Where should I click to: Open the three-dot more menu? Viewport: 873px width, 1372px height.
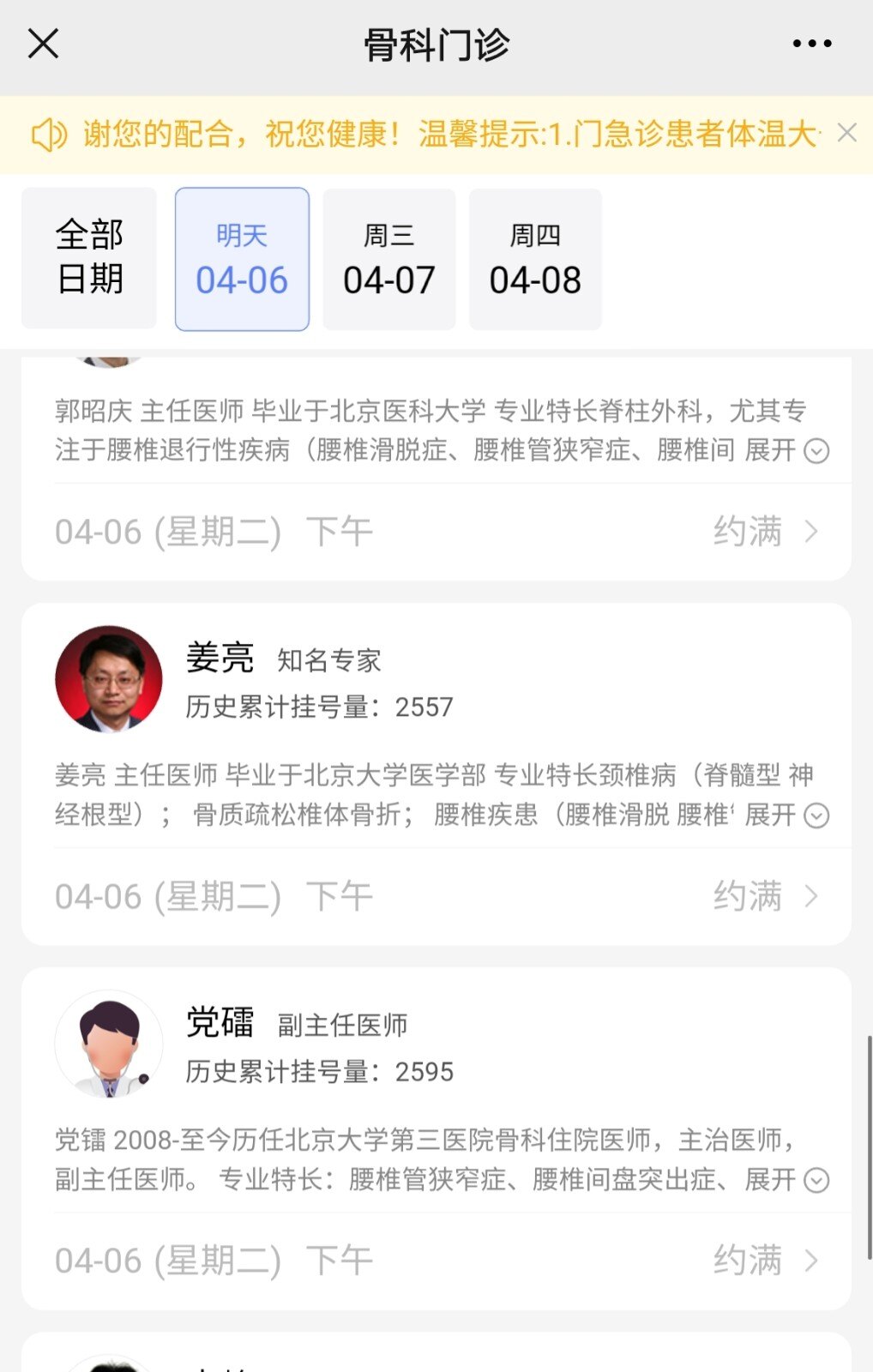(x=811, y=44)
